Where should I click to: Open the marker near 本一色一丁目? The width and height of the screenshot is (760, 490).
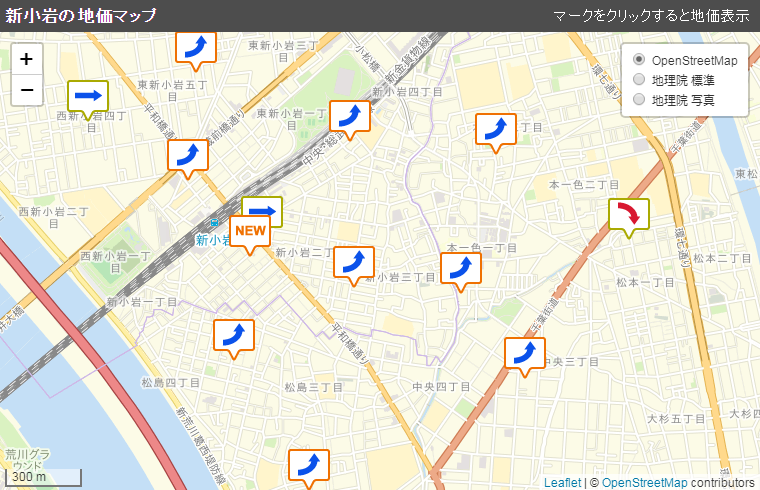(460, 268)
